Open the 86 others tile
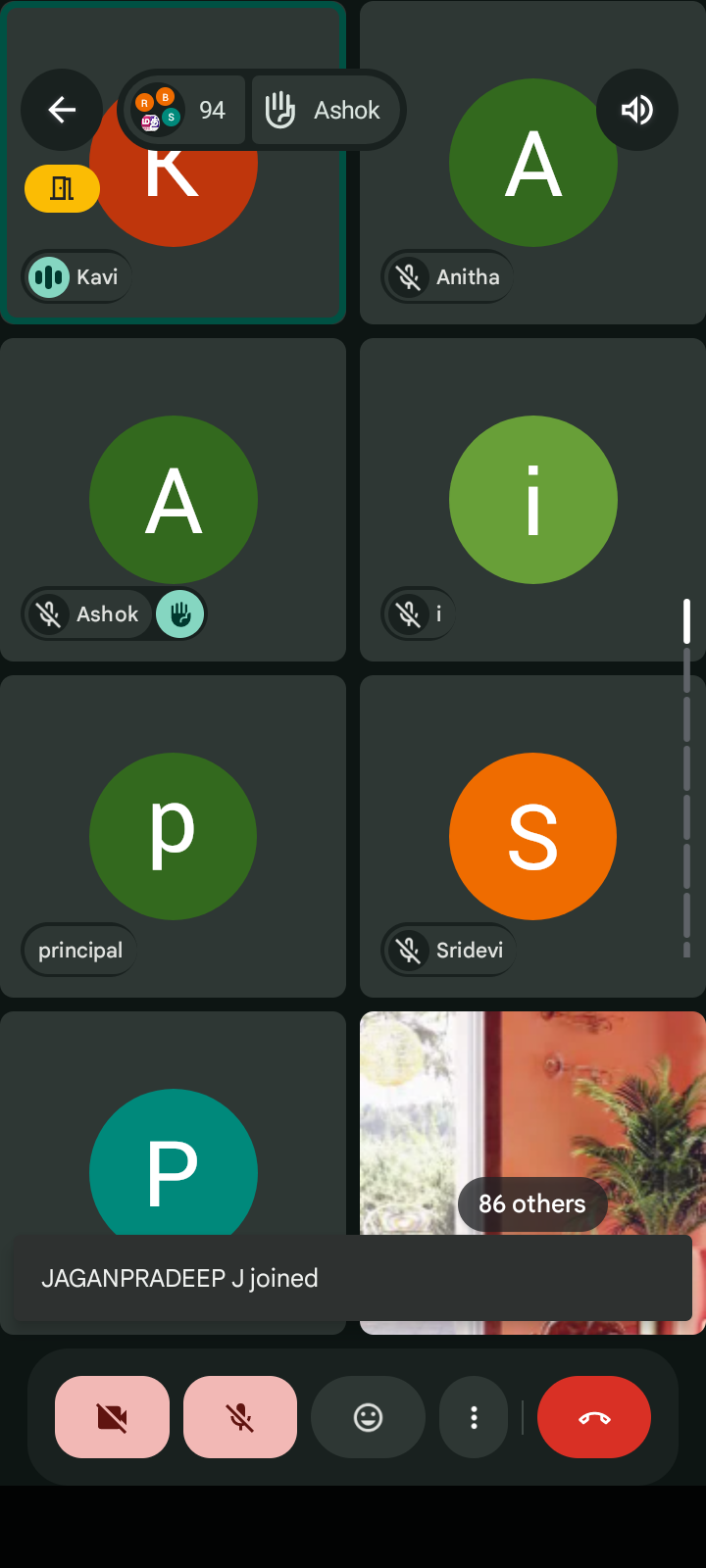The image size is (706, 1568). (532, 1127)
